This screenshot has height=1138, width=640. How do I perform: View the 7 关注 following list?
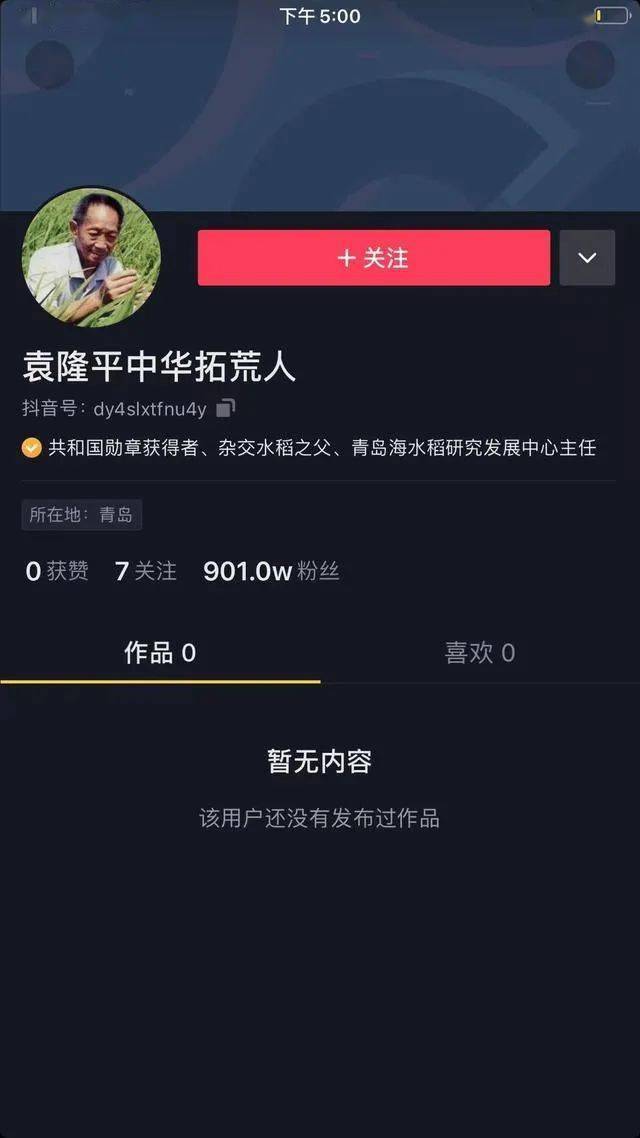[x=146, y=571]
